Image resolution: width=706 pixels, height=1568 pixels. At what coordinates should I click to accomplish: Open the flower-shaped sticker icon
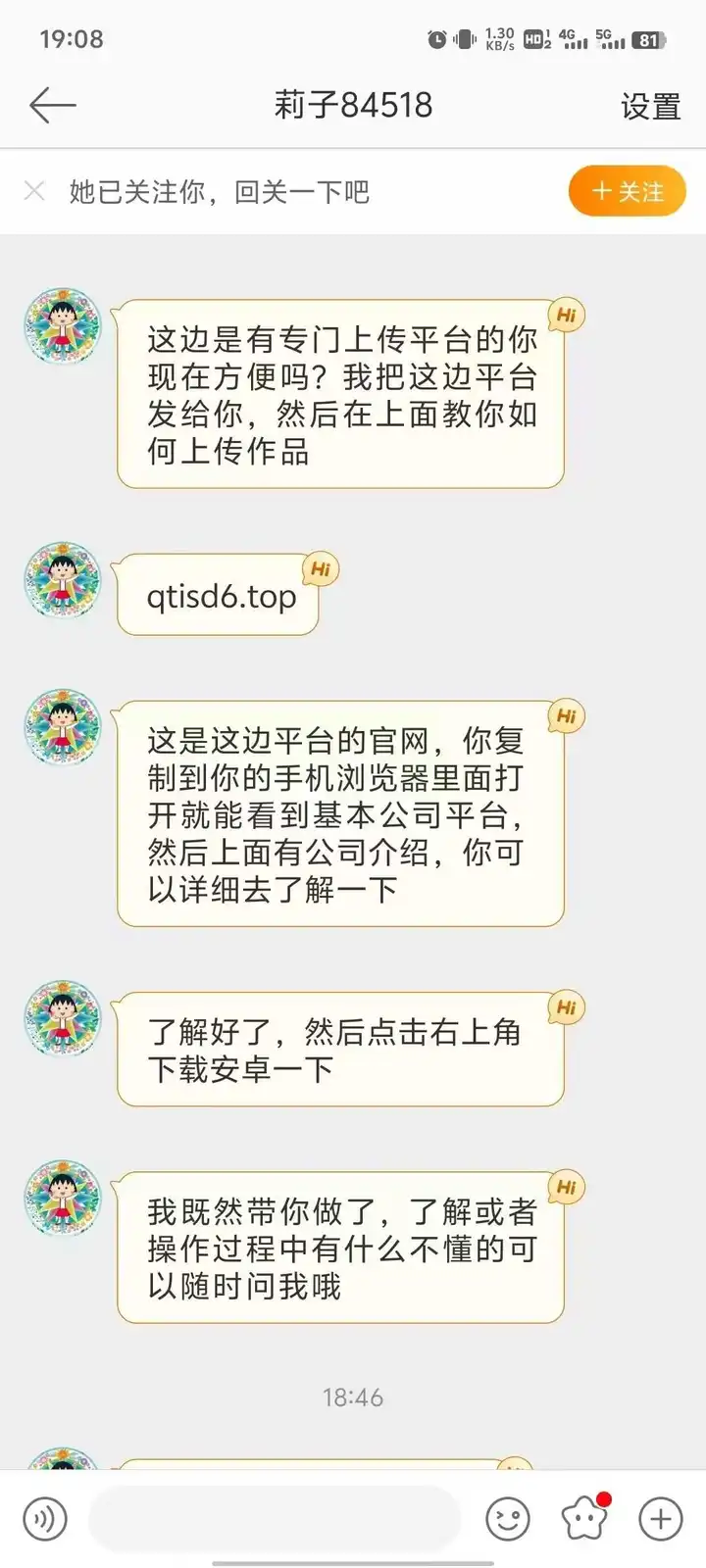(x=584, y=1519)
